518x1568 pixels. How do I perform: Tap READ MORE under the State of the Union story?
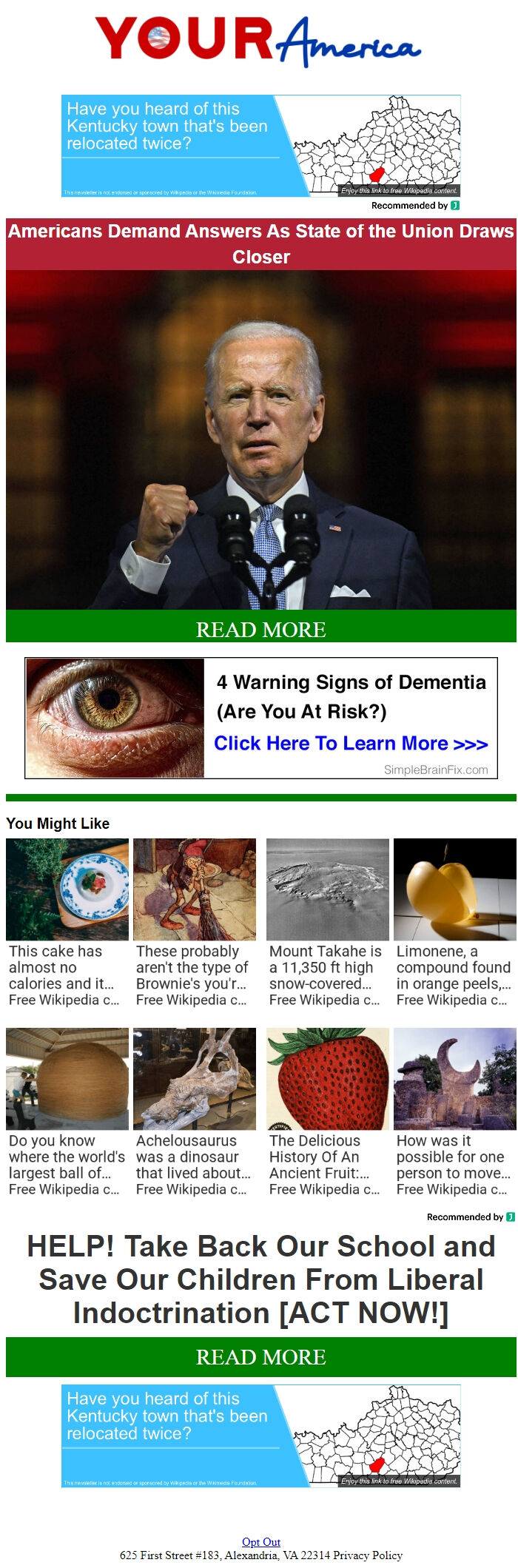click(260, 629)
